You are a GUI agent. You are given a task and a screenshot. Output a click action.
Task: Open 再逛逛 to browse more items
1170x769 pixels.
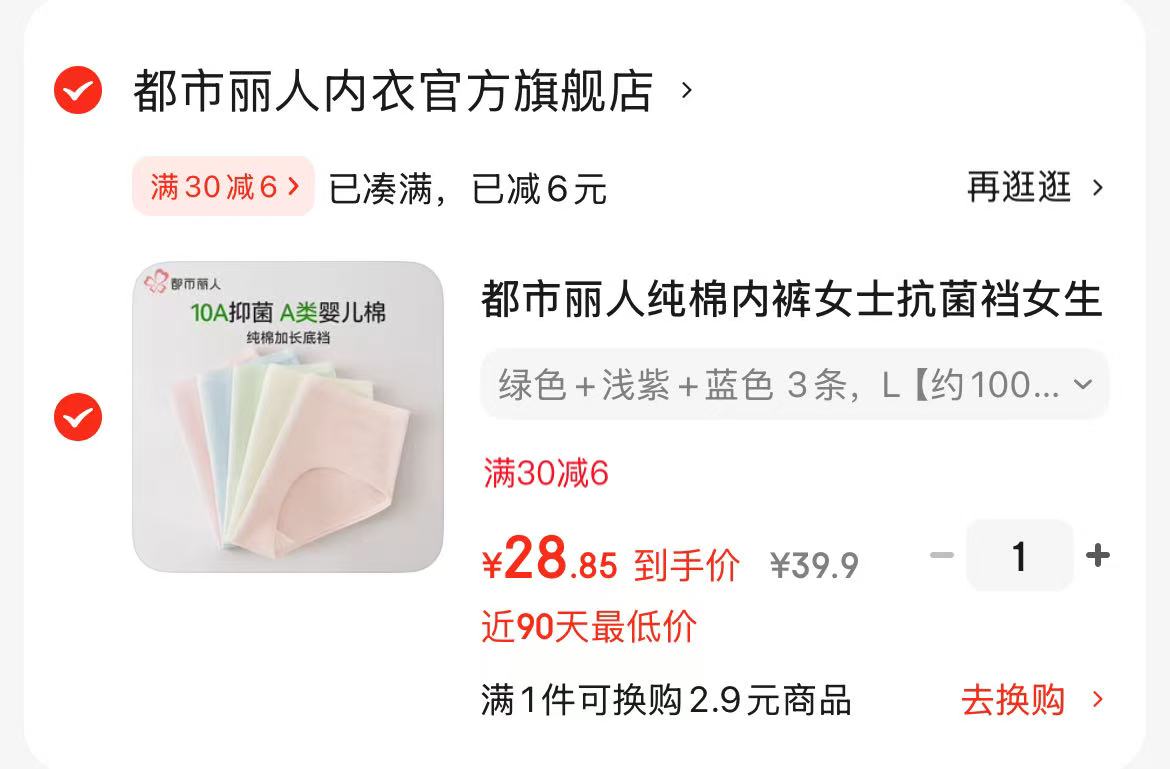1034,187
